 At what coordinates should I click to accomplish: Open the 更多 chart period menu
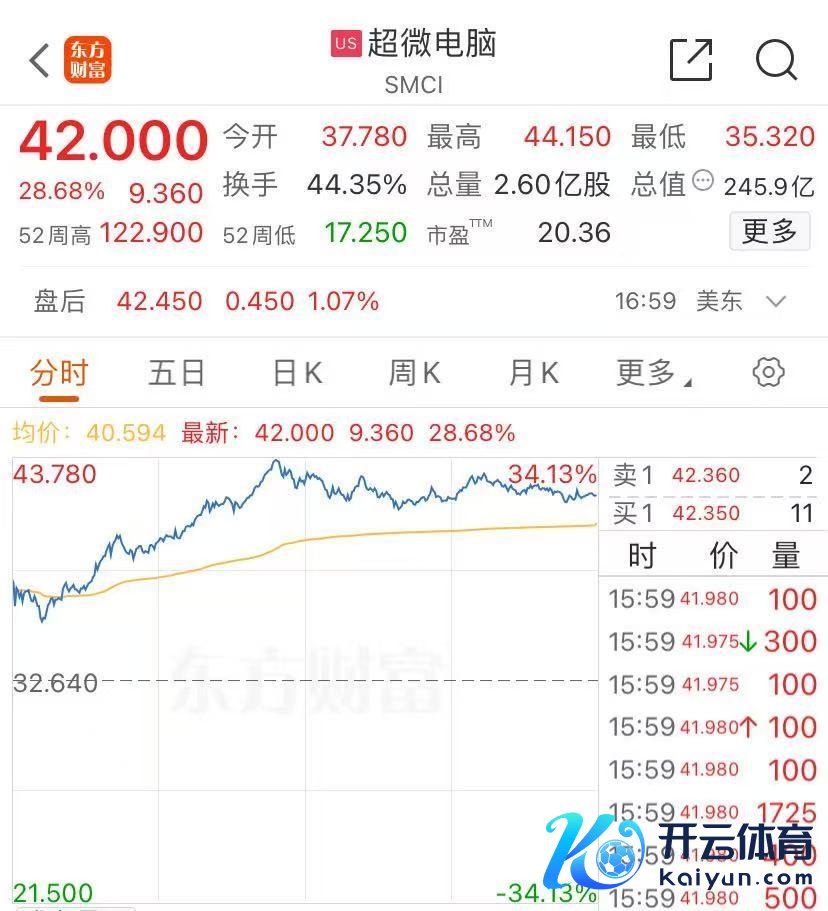tap(653, 373)
